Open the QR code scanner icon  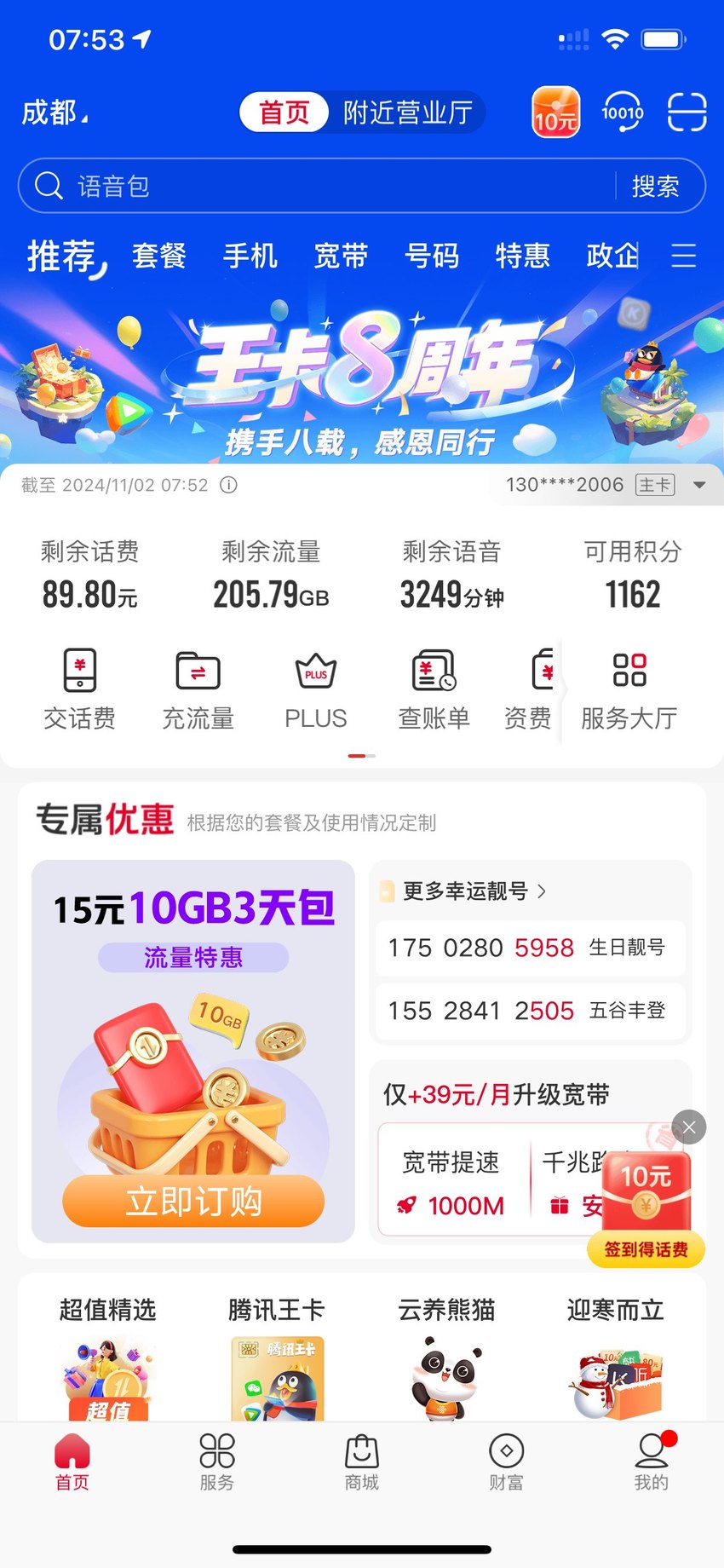[687, 112]
